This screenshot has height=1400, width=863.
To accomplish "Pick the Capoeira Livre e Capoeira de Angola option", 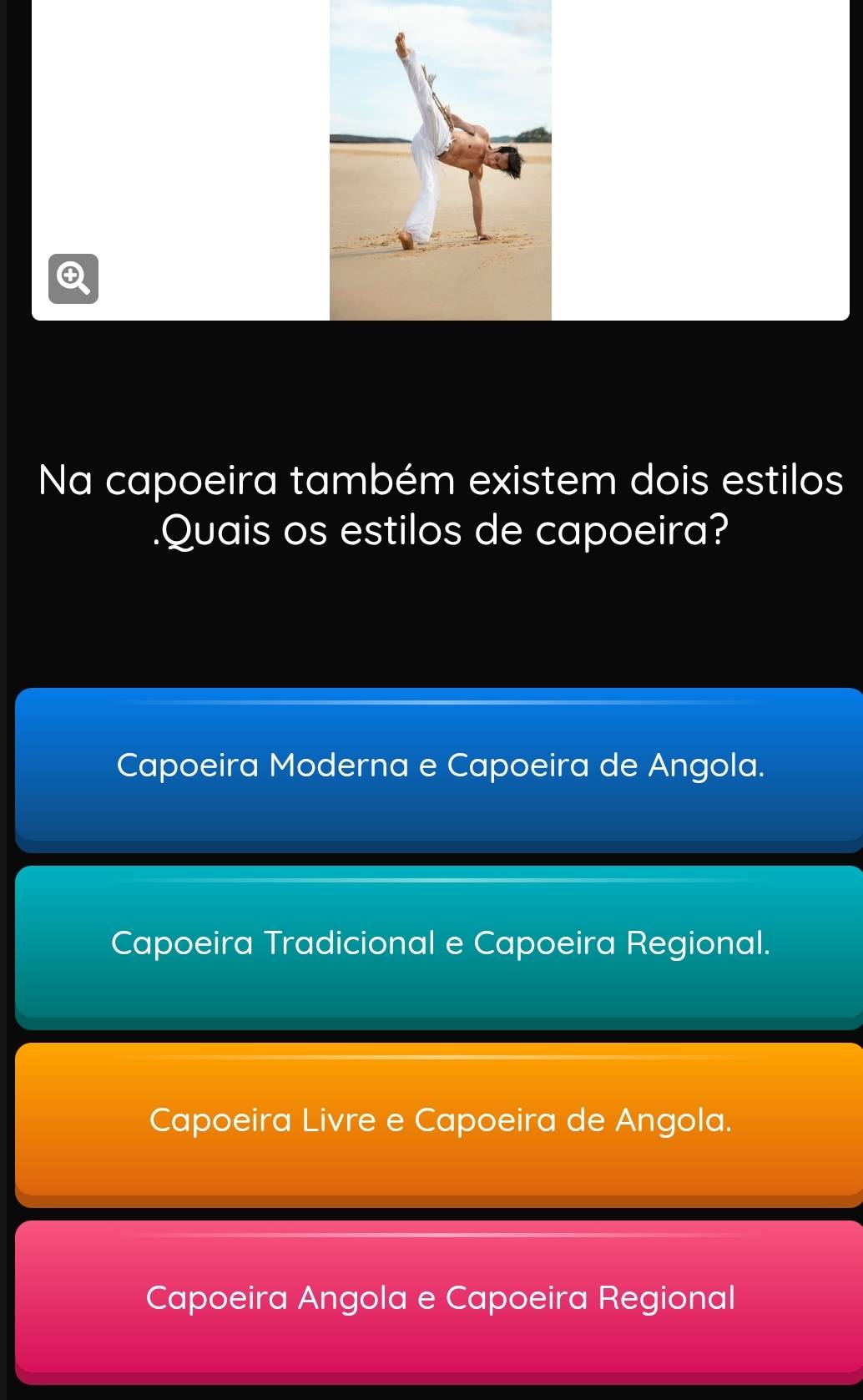I will [x=440, y=1121].
